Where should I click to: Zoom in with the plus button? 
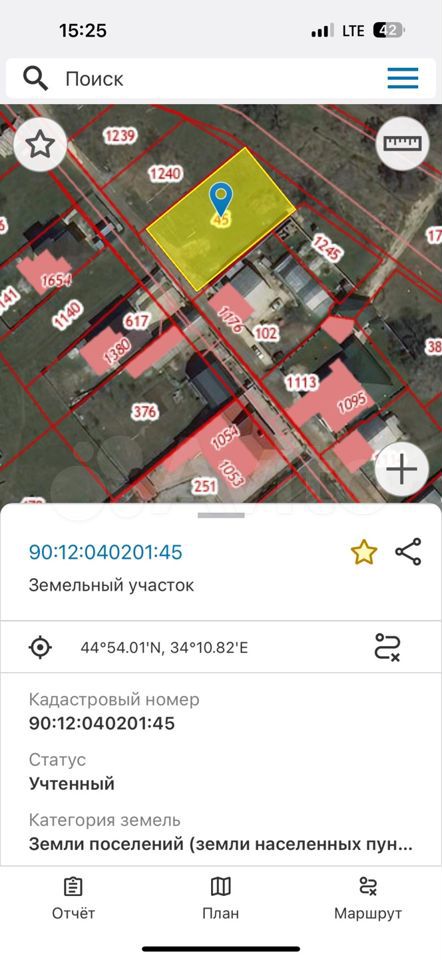402,471
